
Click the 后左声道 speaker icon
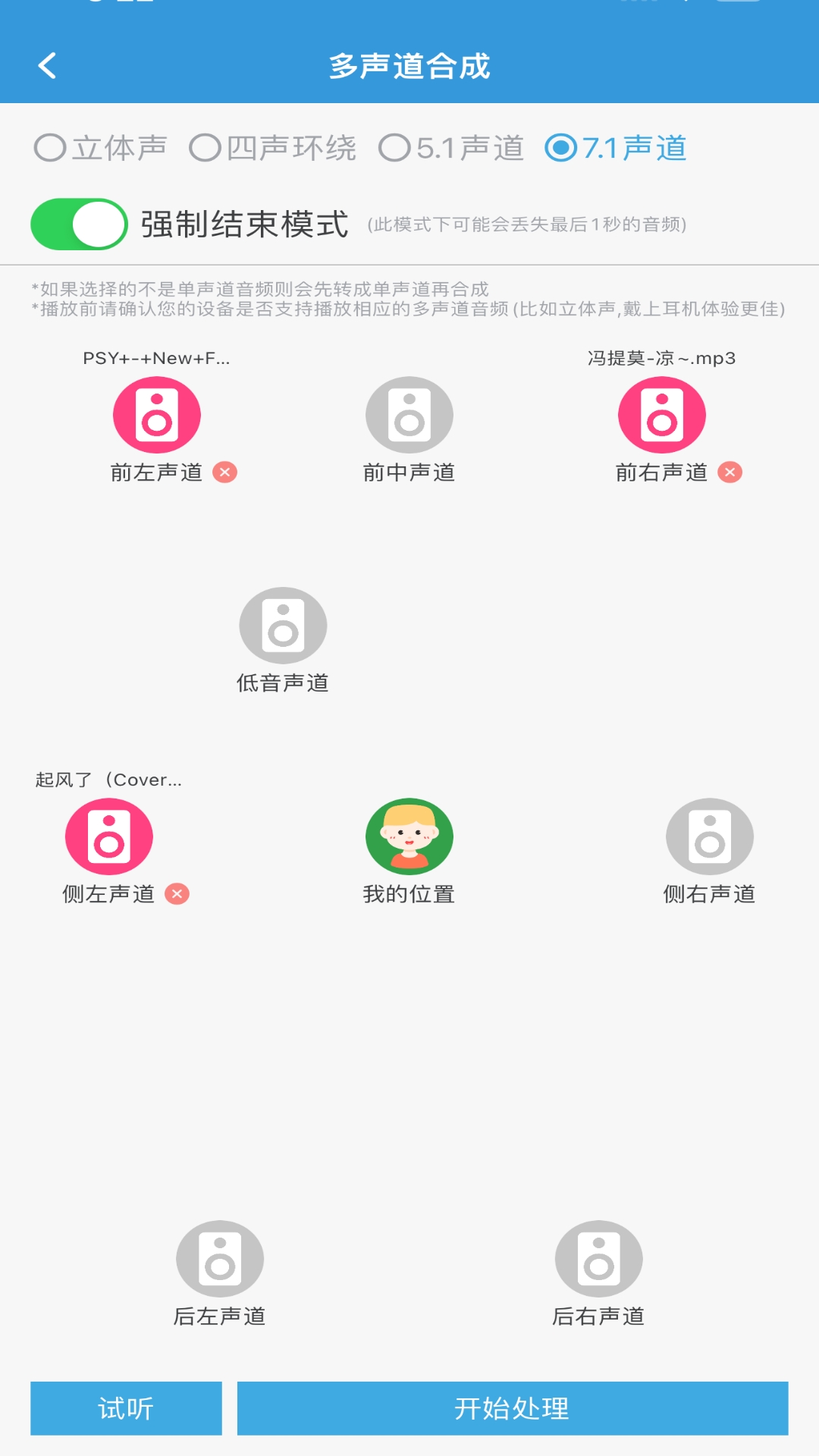[219, 1259]
